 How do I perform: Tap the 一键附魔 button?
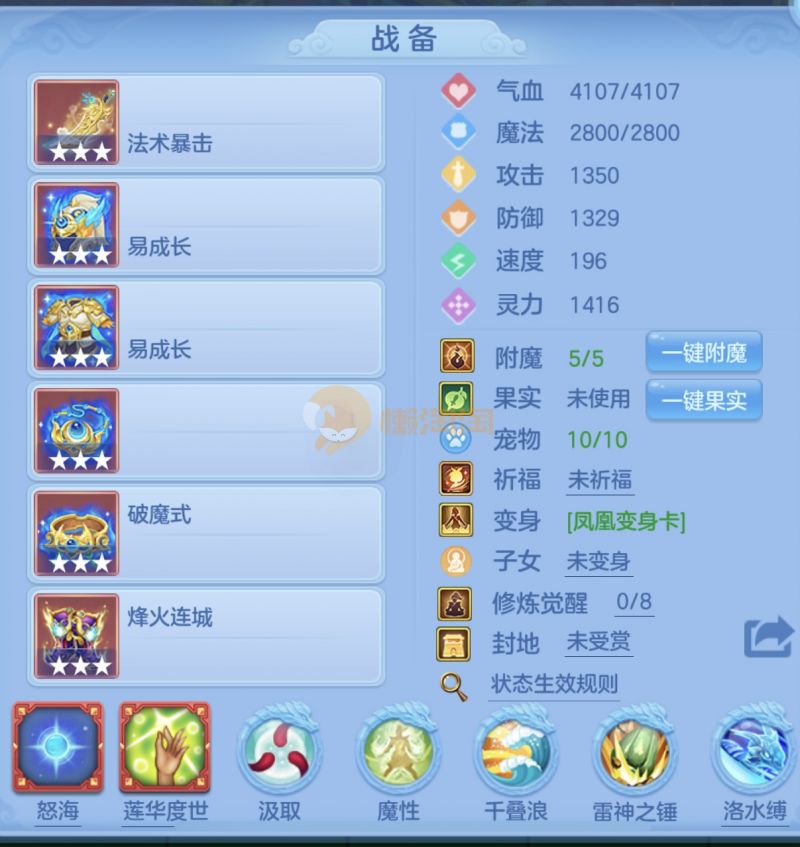point(704,354)
